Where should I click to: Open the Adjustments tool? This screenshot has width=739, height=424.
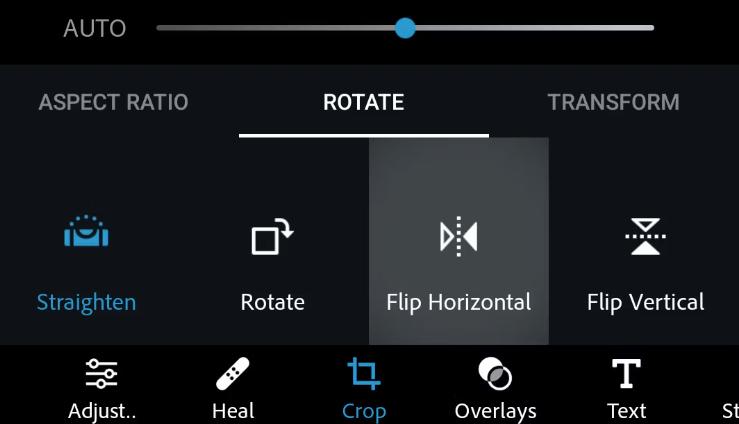point(101,388)
